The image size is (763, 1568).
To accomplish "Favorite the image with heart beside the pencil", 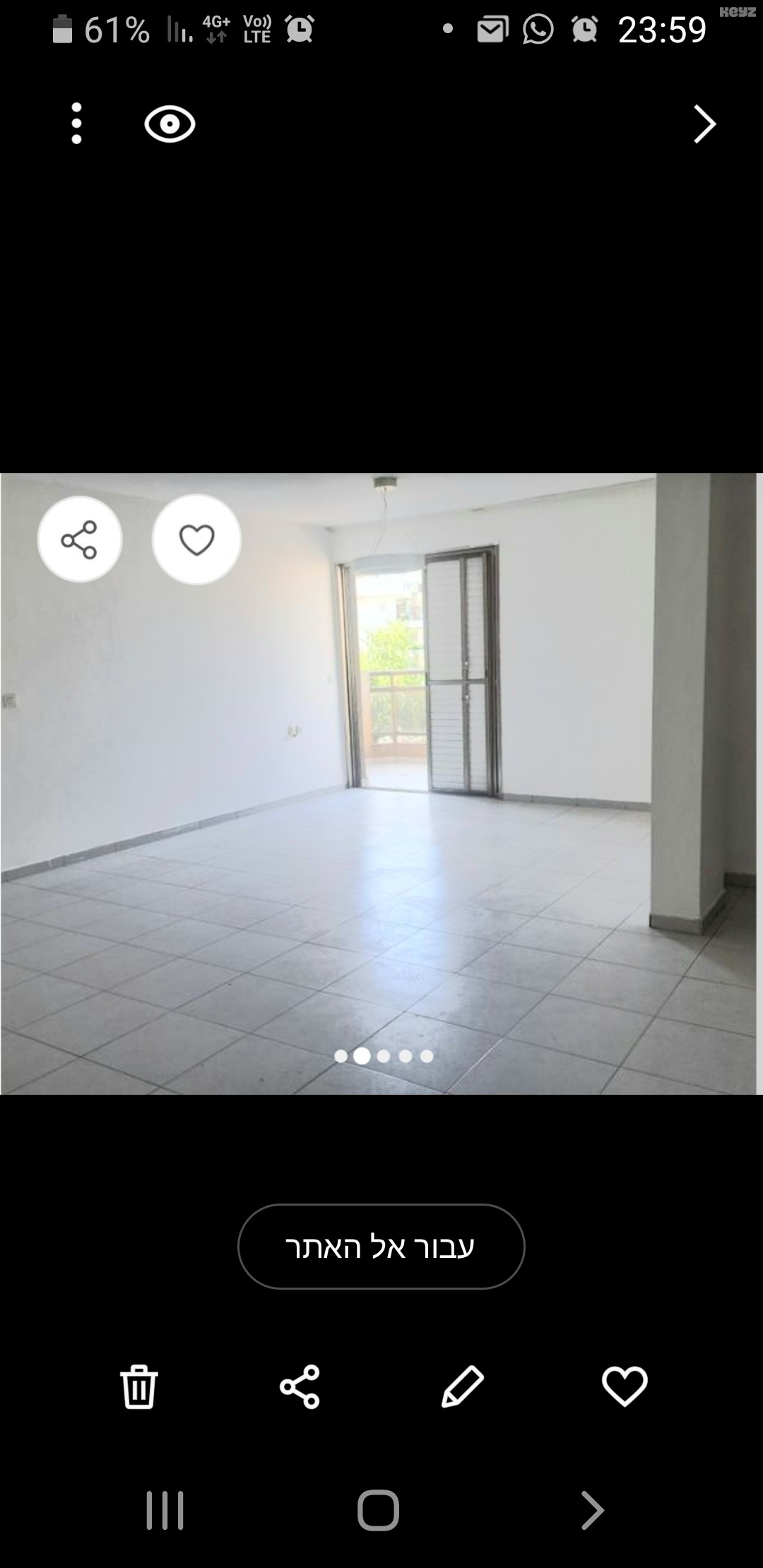I will [625, 1386].
